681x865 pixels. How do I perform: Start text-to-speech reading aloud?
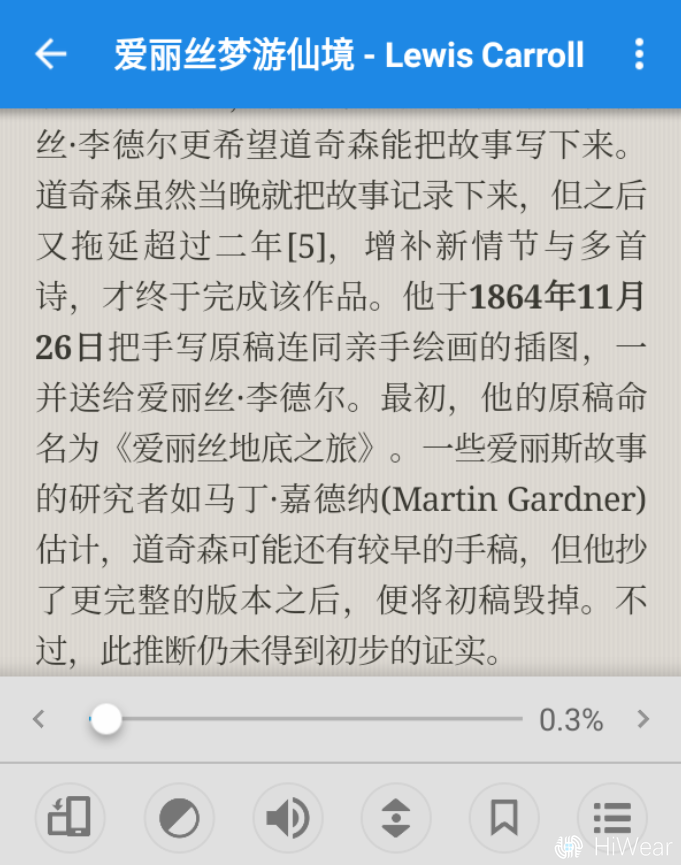point(288,818)
